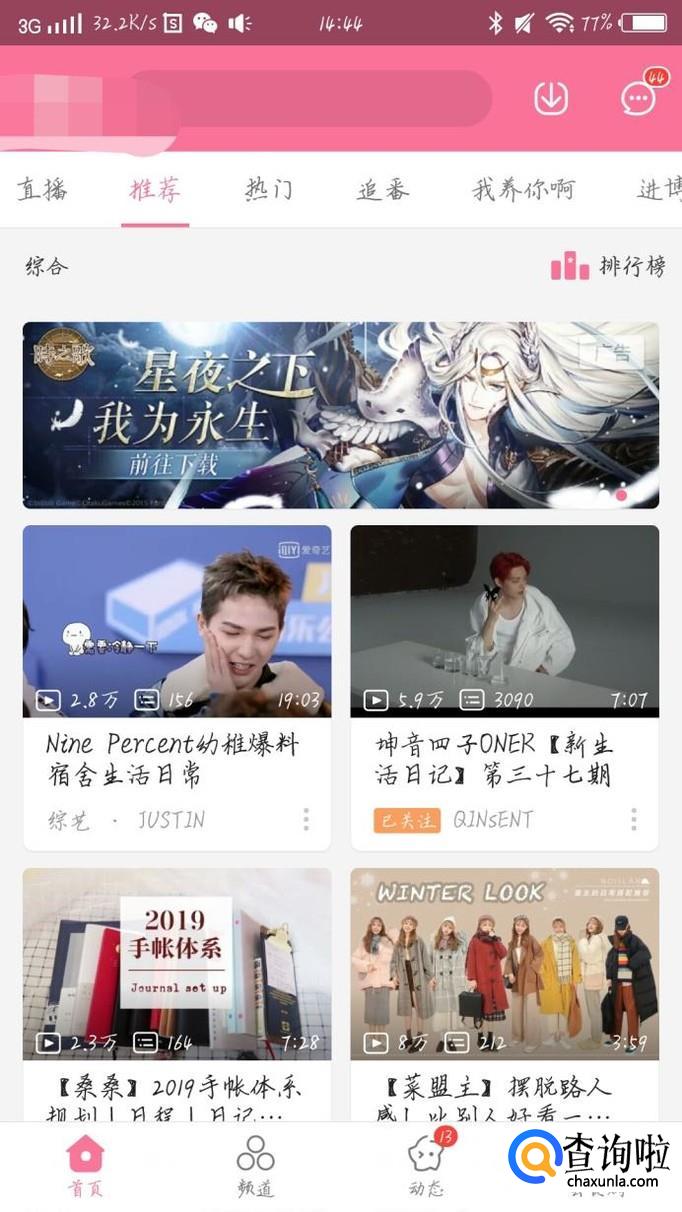Open the WINTER LOOK video by 菜盟主
This screenshot has height=1212, width=682.
pyautogui.click(x=504, y=964)
